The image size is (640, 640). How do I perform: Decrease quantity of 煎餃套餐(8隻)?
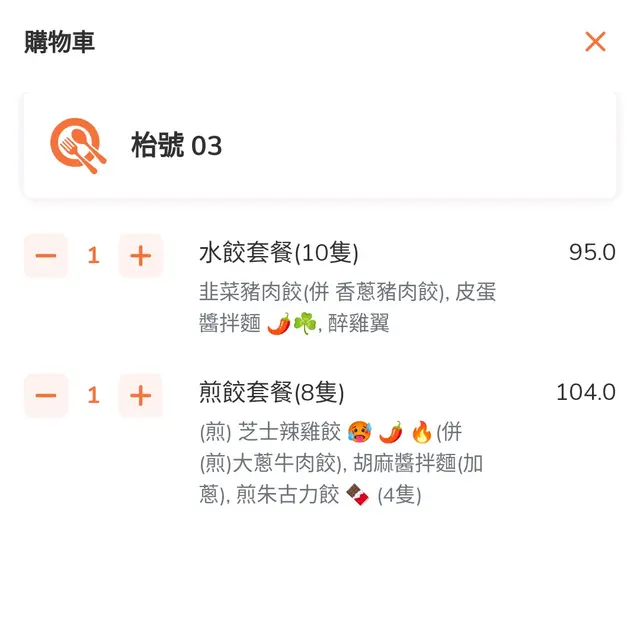click(x=46, y=395)
